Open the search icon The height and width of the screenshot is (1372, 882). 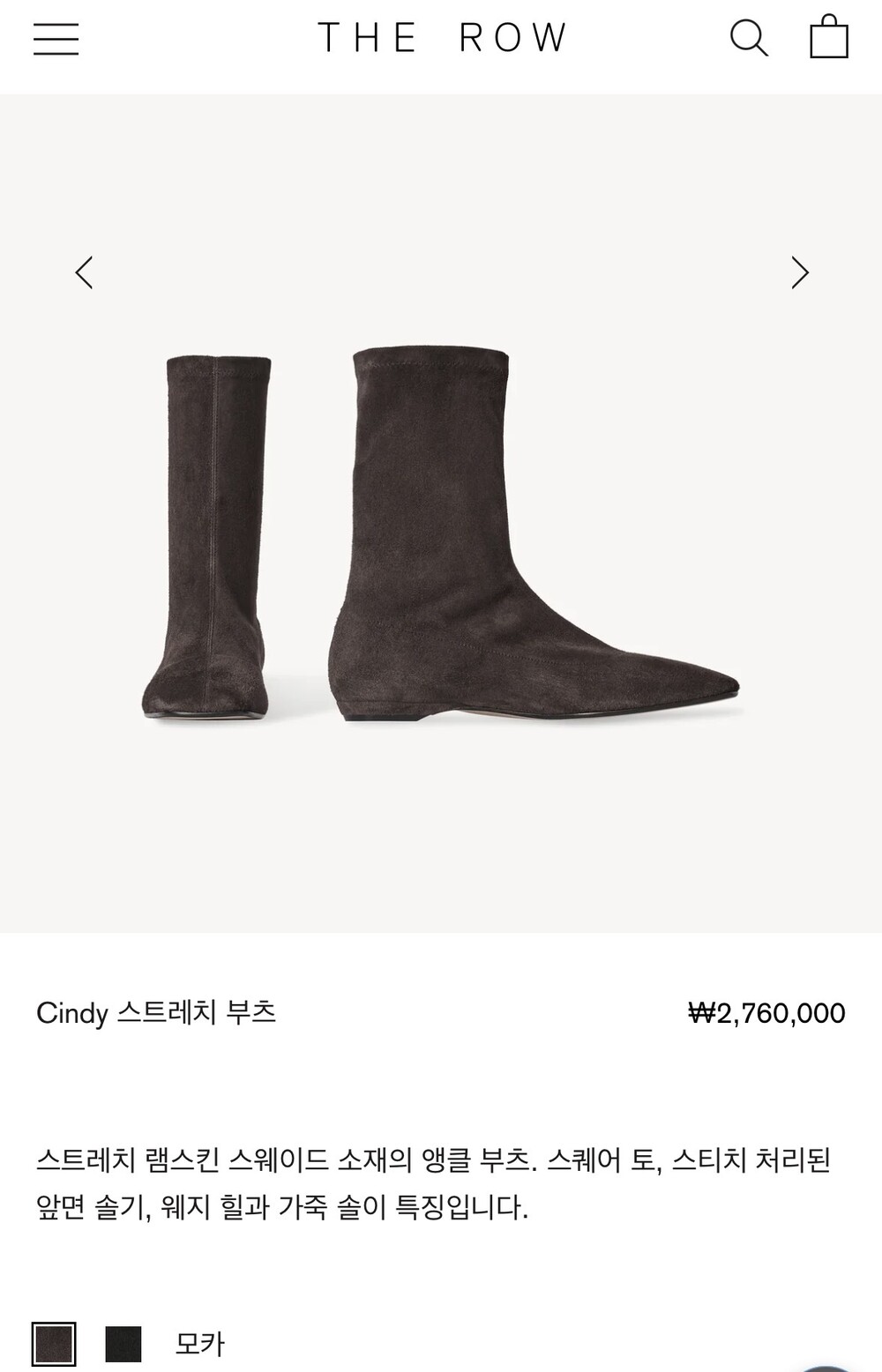749,38
